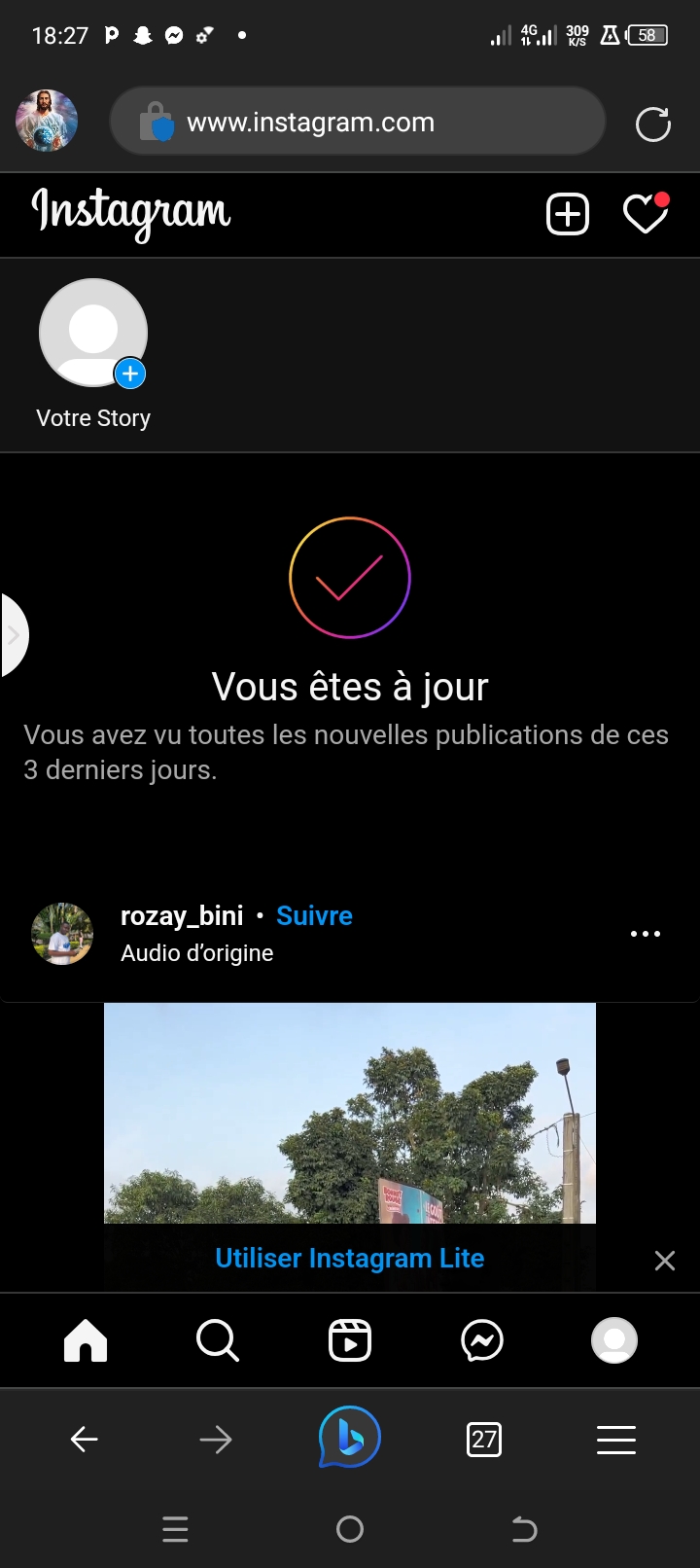
Task: Switch to the Reels tab
Action: point(350,1340)
